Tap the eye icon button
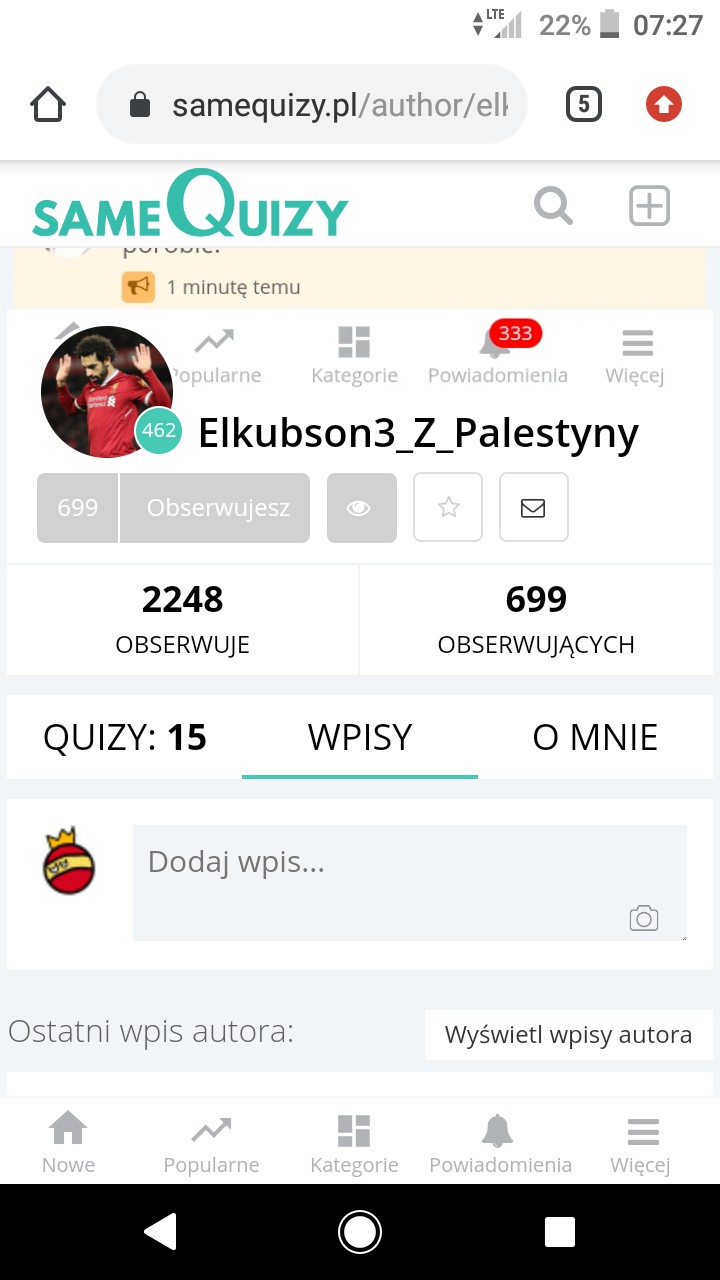 pyautogui.click(x=362, y=508)
